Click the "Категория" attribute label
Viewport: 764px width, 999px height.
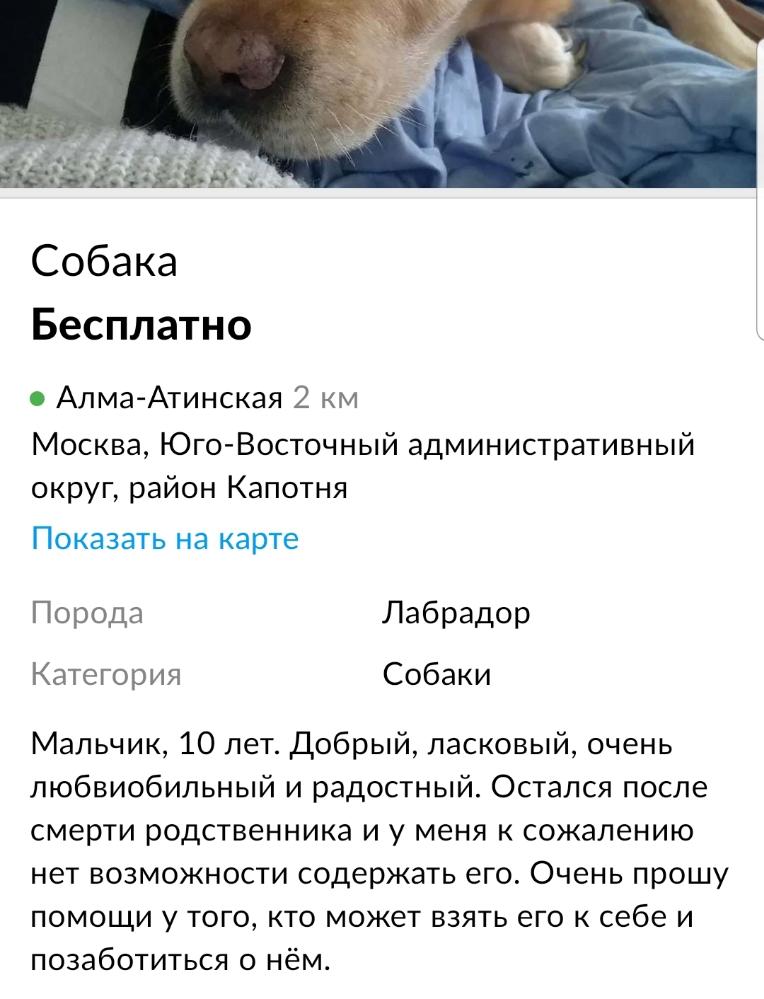click(x=108, y=674)
